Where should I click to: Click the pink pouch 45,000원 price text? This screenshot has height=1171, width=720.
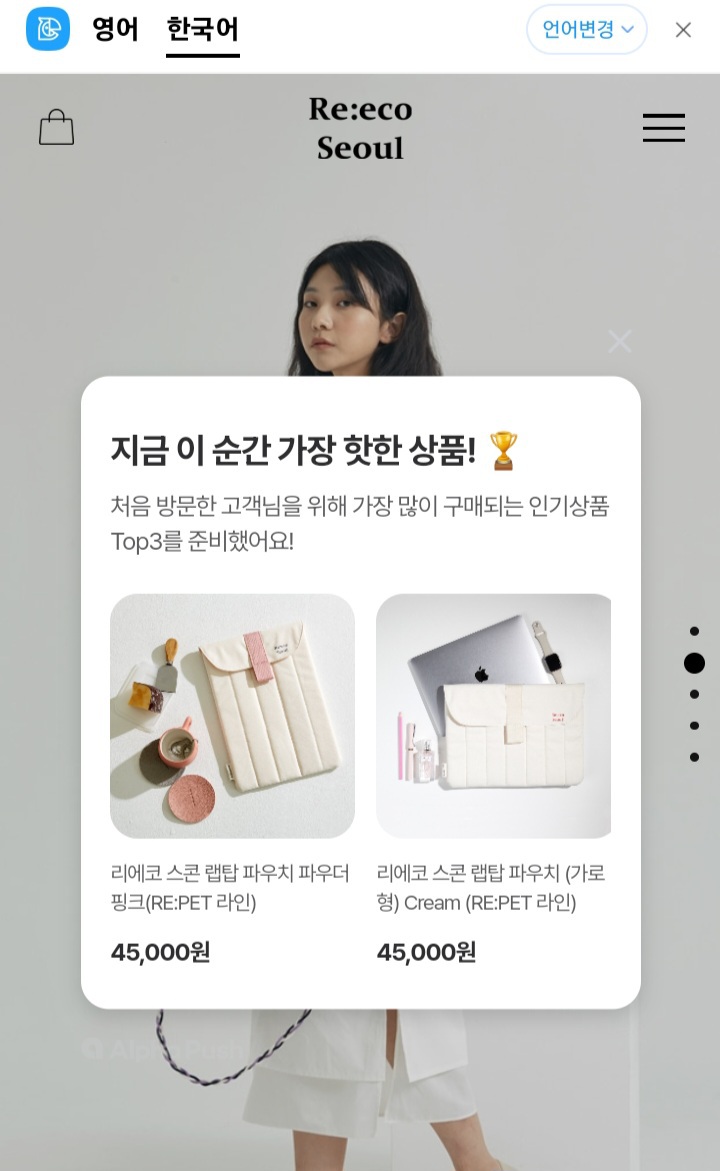[159, 952]
